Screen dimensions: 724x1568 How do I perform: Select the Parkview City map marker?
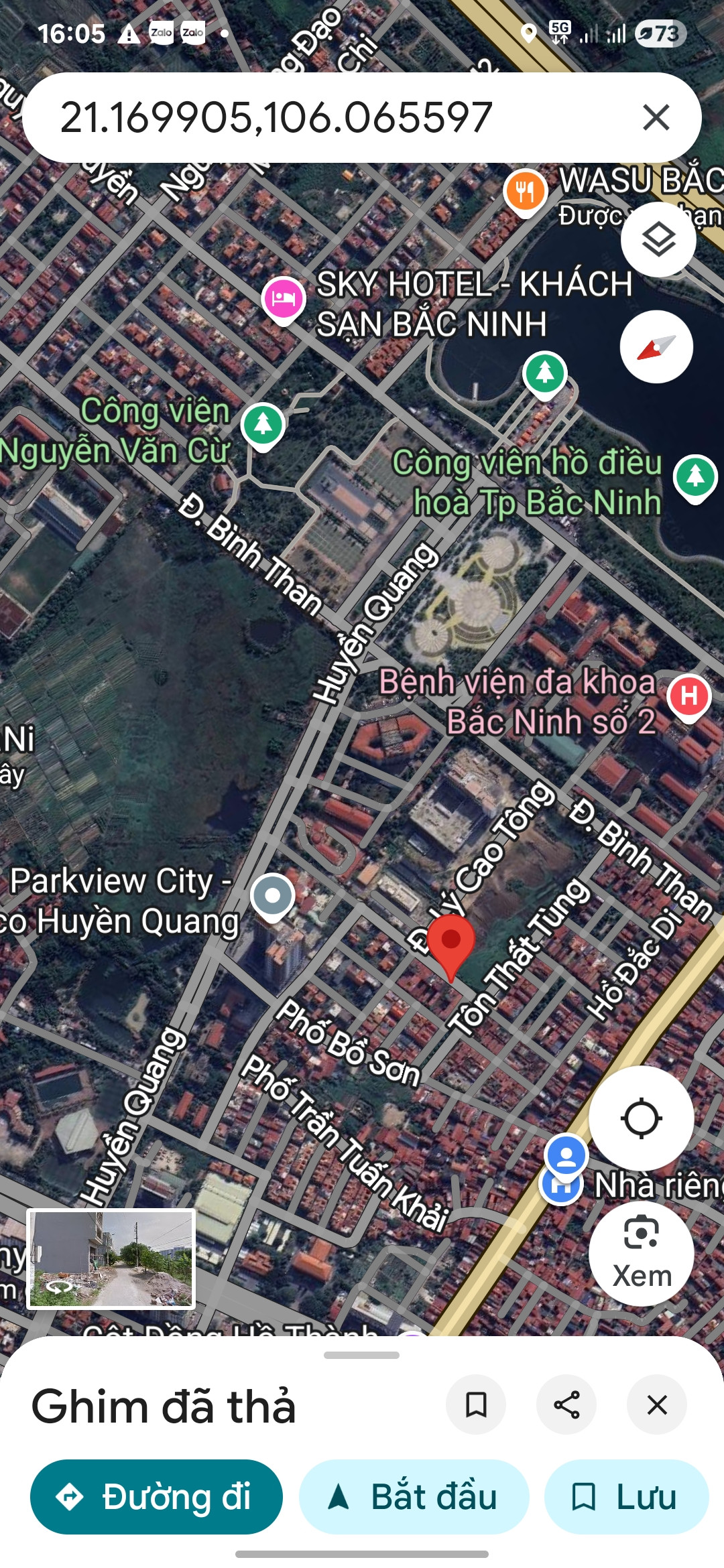[x=272, y=896]
